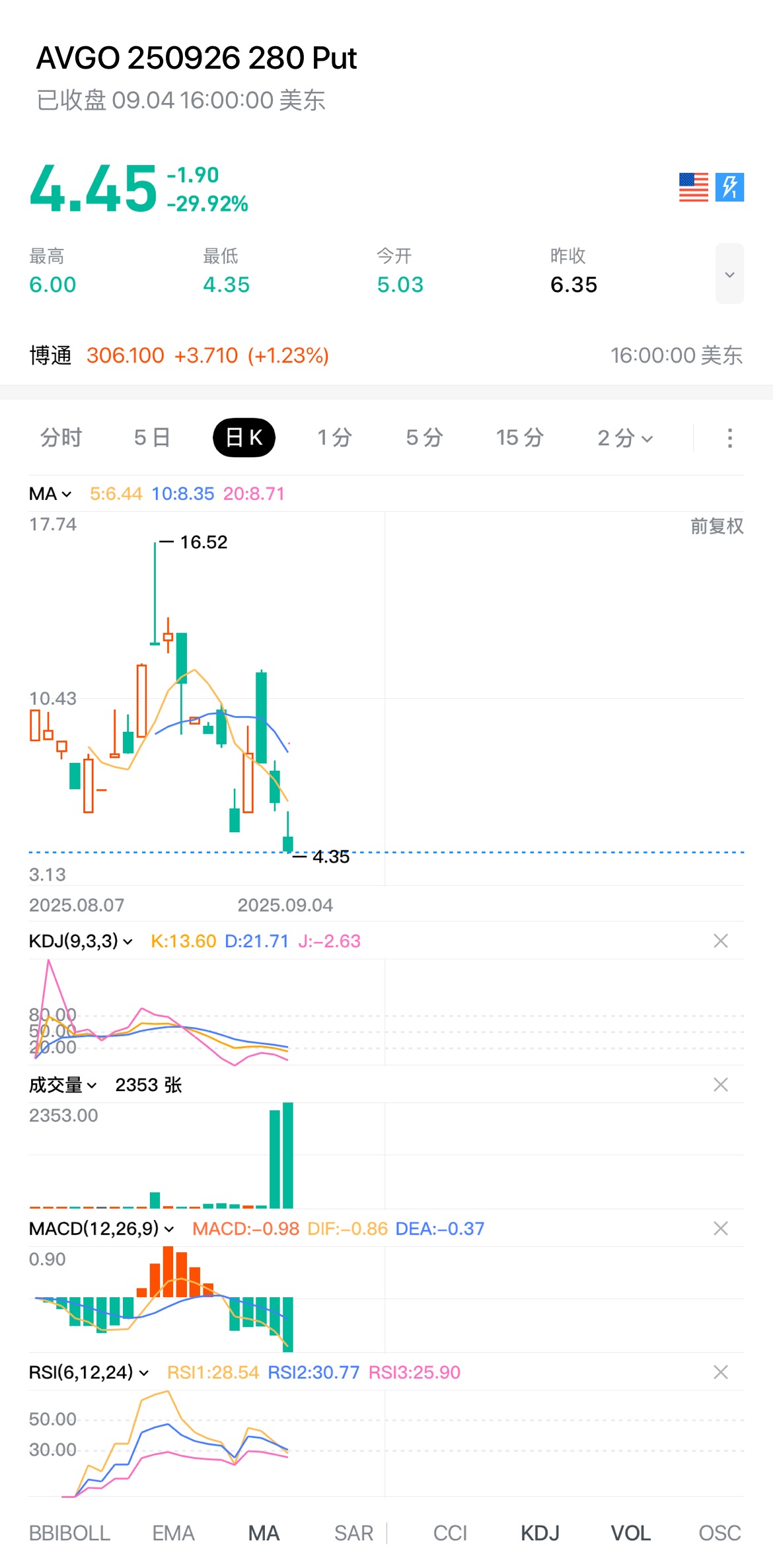The width and height of the screenshot is (773, 1568).
Task: Switch to the 1分 chart interval
Action: click(x=334, y=437)
